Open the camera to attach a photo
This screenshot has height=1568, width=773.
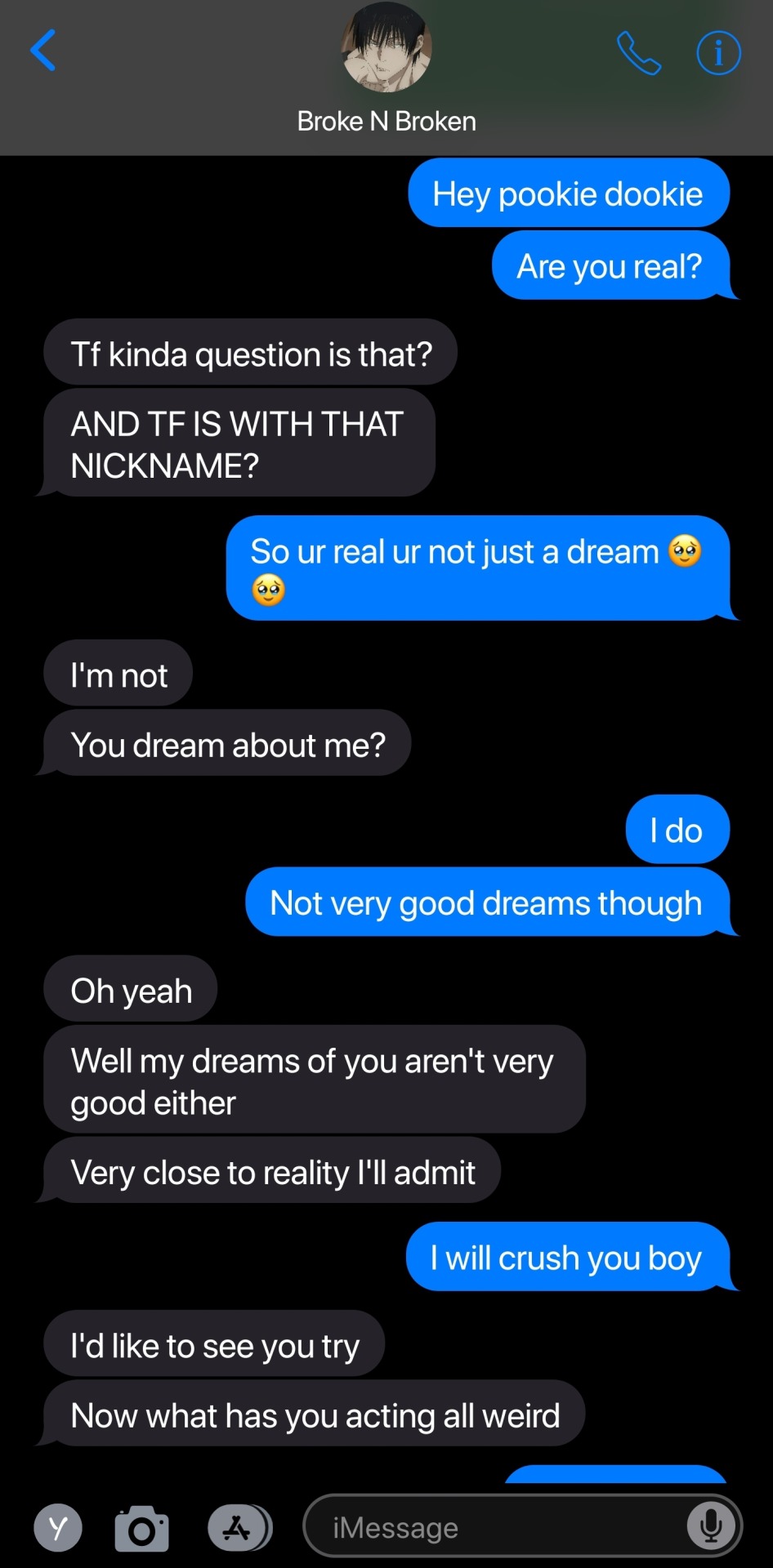(x=142, y=1528)
